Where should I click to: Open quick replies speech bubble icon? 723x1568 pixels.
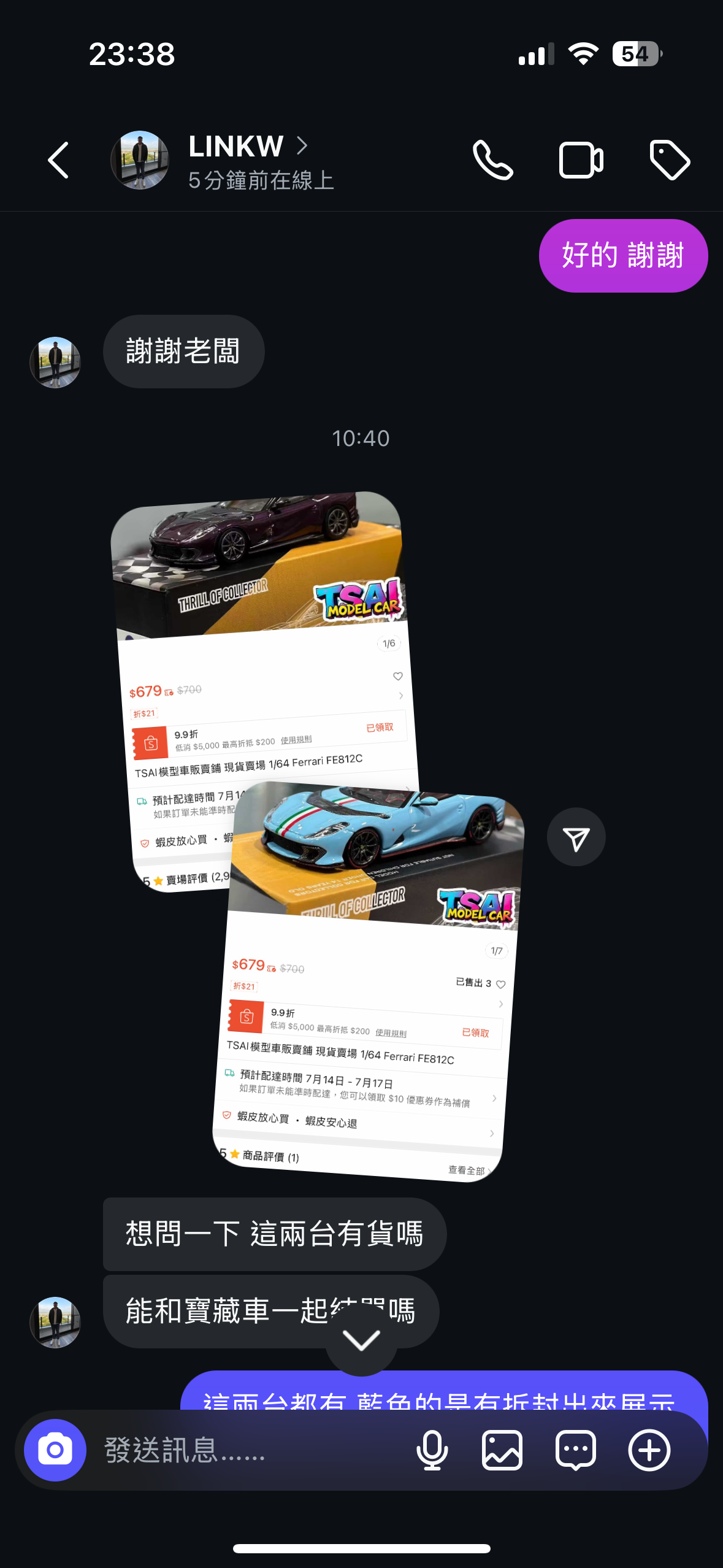point(575,1450)
